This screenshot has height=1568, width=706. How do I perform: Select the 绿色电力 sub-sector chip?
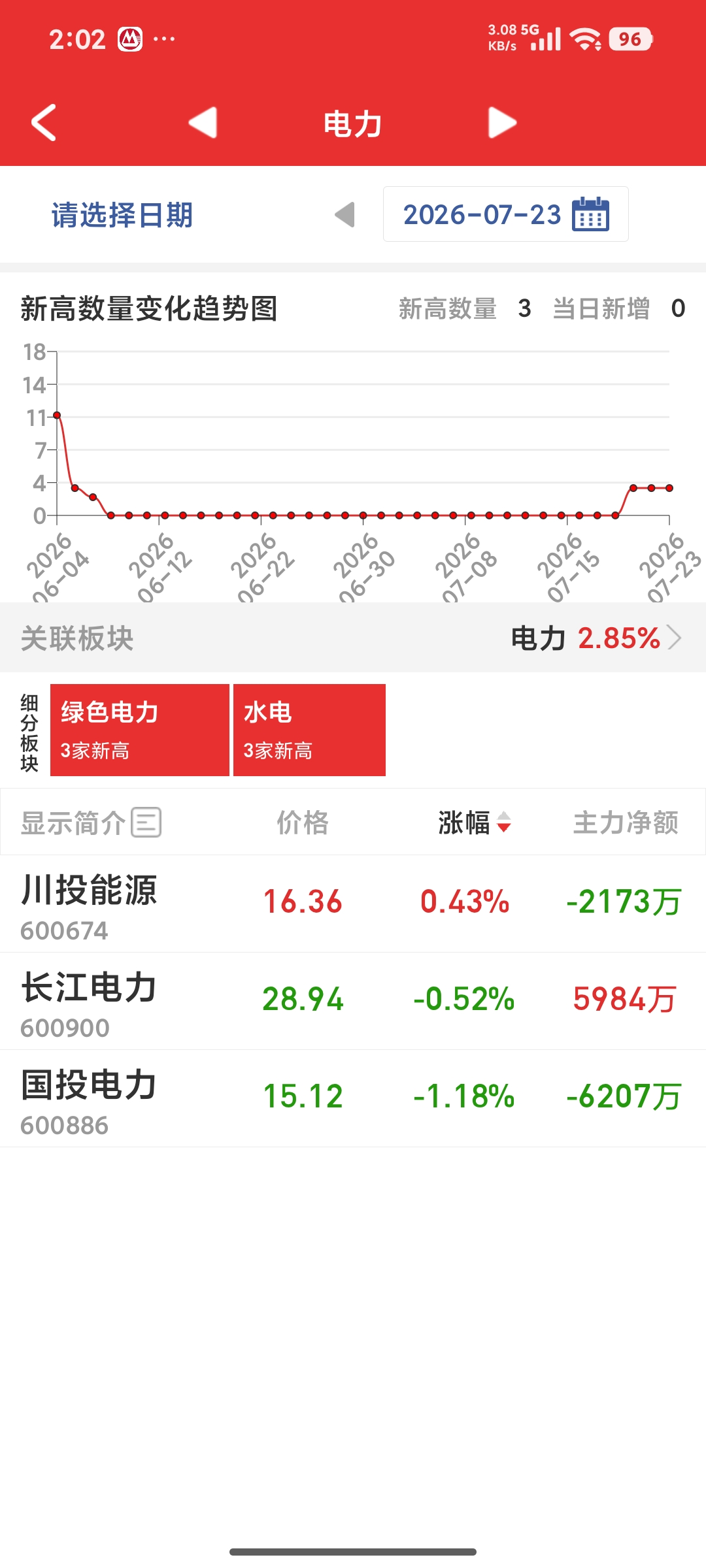point(140,730)
